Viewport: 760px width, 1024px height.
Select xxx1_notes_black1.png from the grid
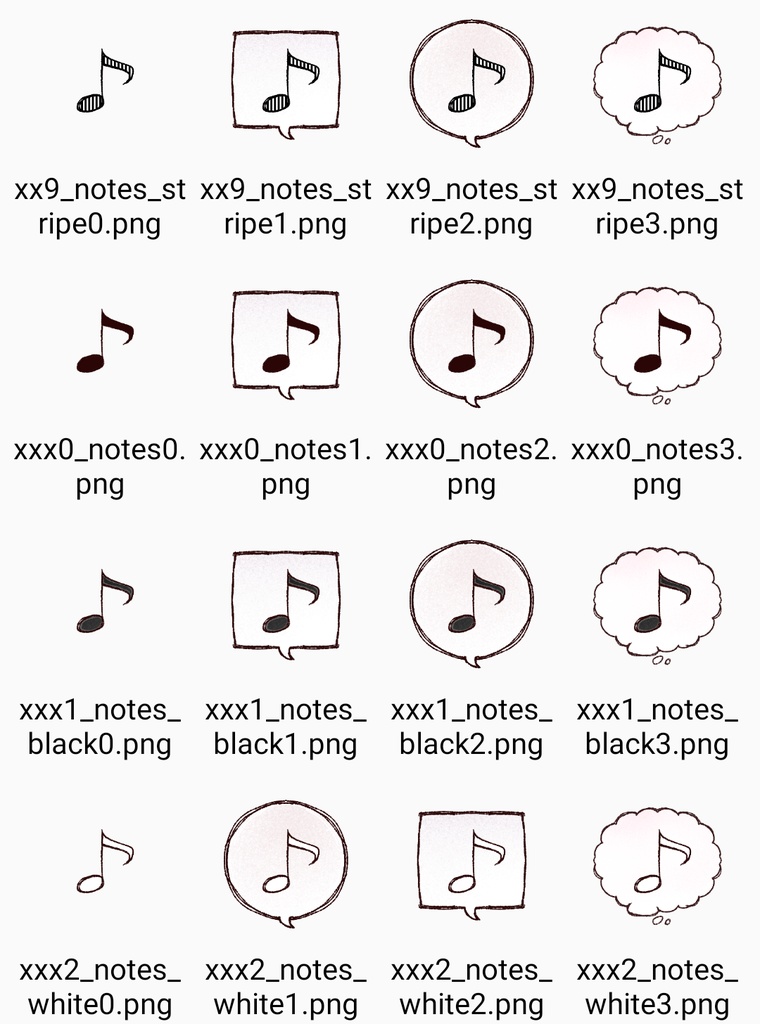coord(286,602)
